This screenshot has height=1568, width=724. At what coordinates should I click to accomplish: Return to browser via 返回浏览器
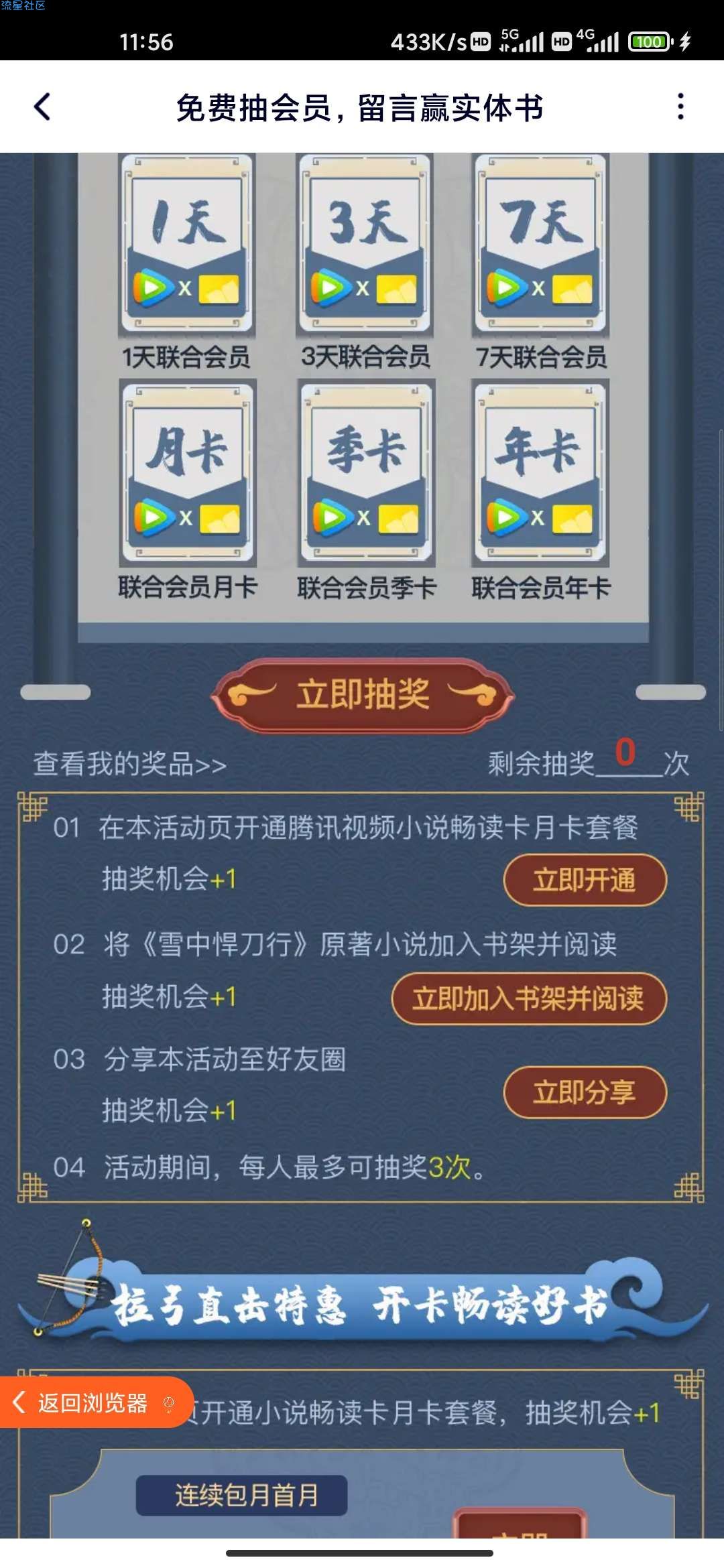93,1402
